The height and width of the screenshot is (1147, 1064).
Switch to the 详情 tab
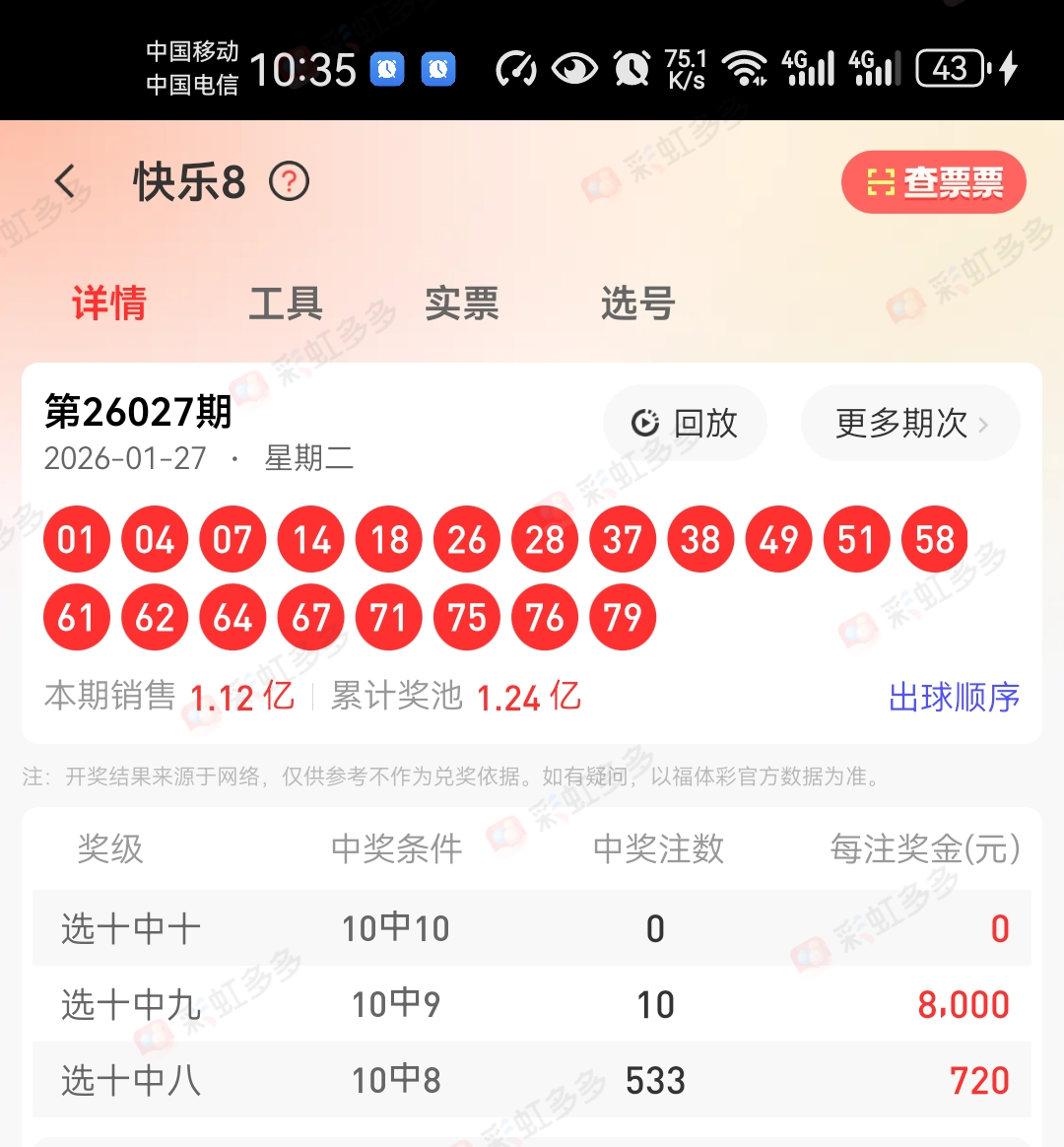coord(108,303)
